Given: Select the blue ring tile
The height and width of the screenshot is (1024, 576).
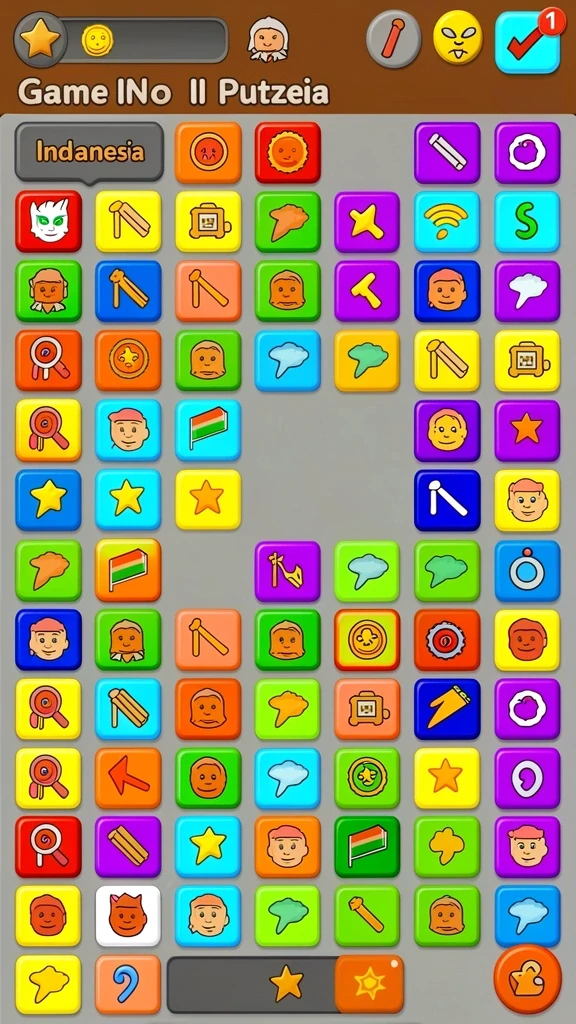Looking at the screenshot, I should (527, 570).
